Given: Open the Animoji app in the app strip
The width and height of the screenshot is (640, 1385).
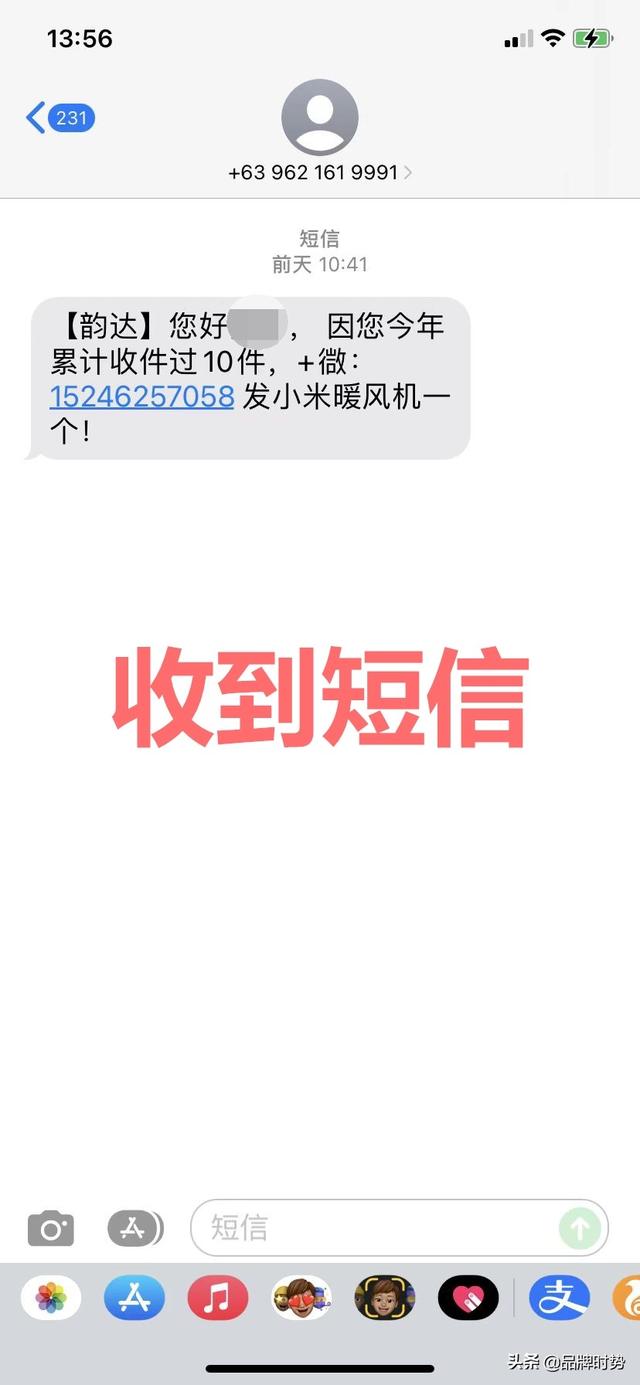Looking at the screenshot, I should pos(385,1298).
